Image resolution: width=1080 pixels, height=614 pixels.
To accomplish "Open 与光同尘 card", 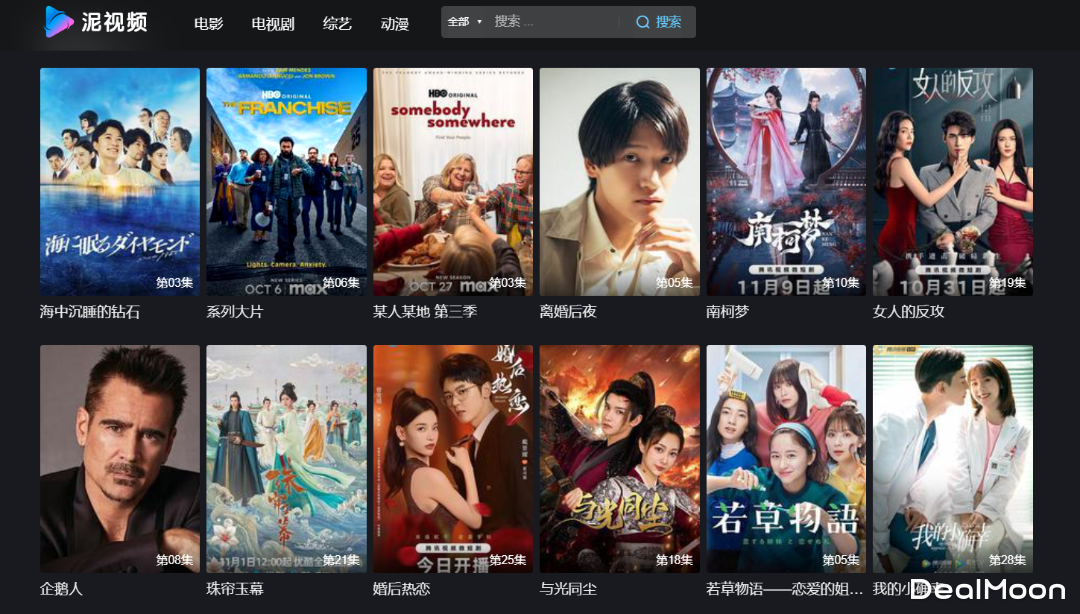I will pos(619,458).
